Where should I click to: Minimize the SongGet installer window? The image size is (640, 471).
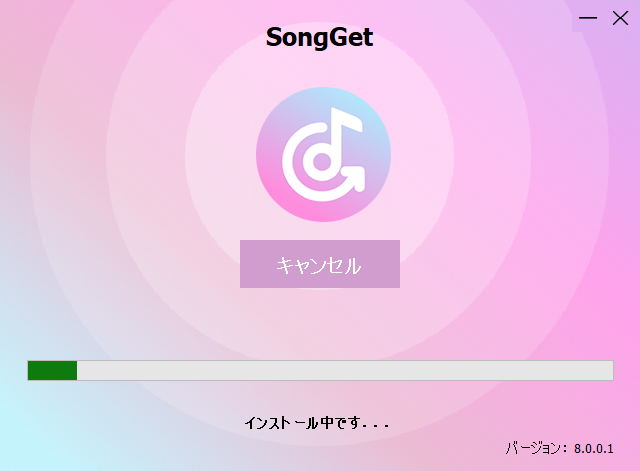pyautogui.click(x=588, y=18)
